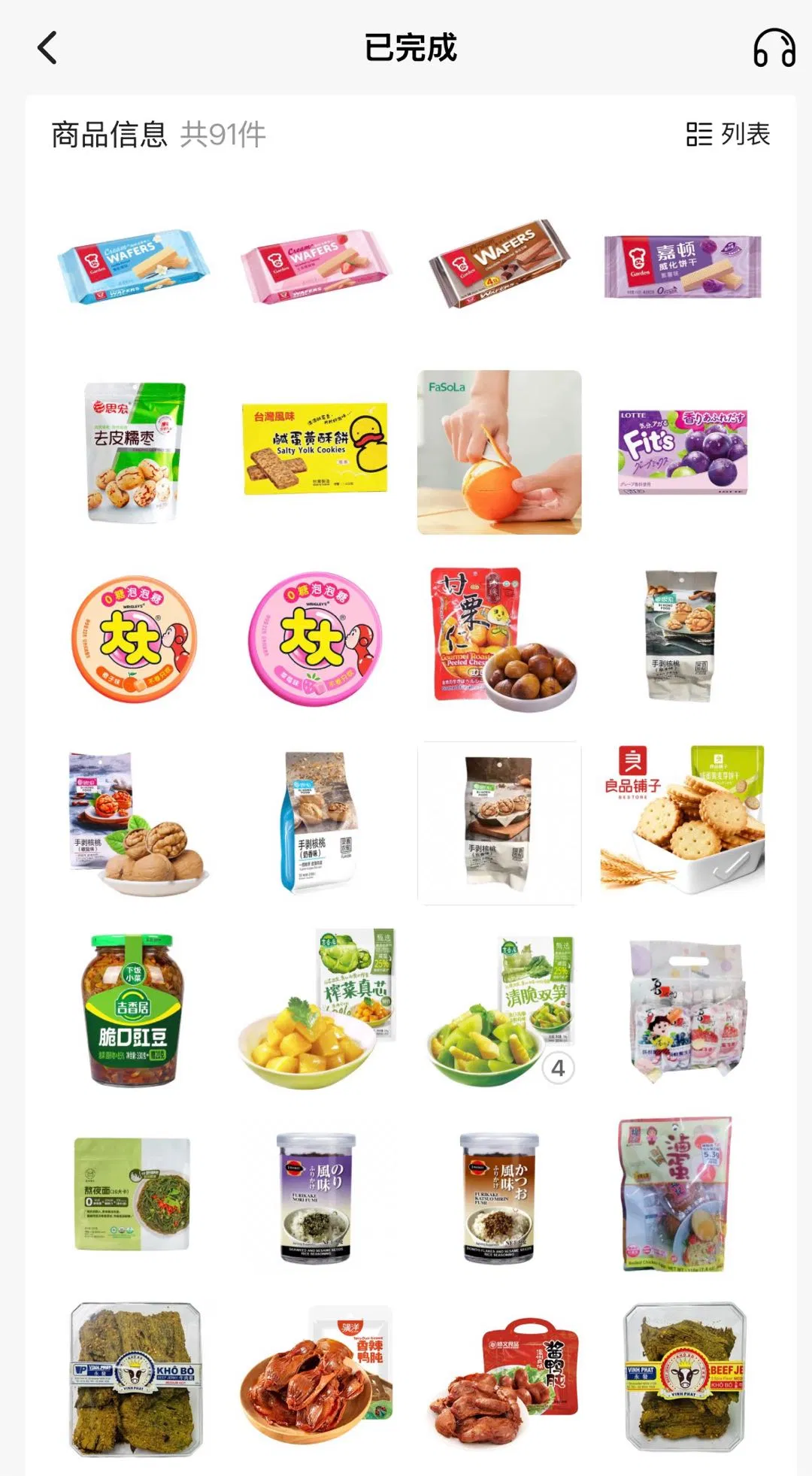Open the 清脆双笋 product
812x1476 pixels.
(499, 1009)
